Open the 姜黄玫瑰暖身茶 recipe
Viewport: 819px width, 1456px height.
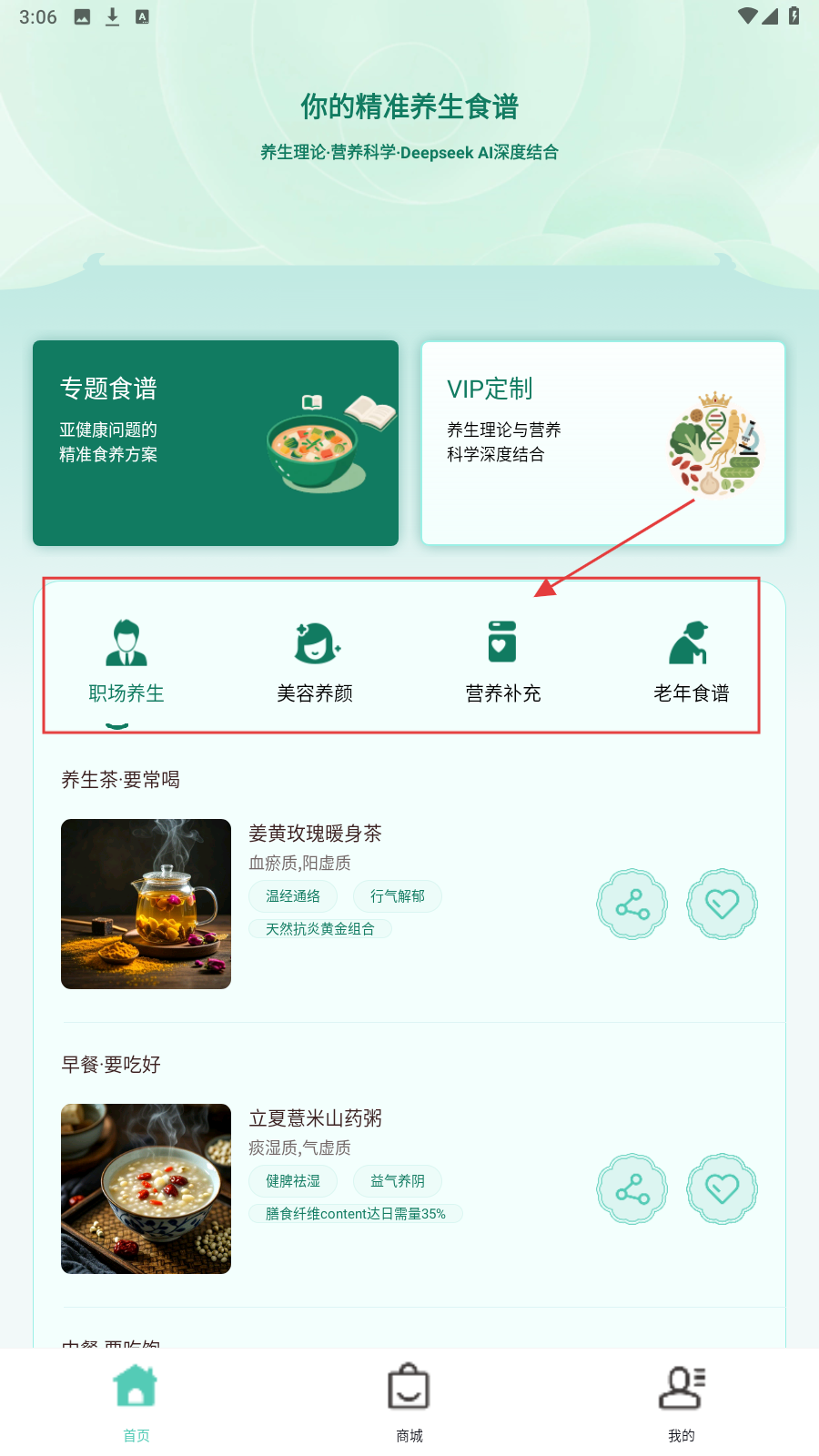click(x=315, y=834)
